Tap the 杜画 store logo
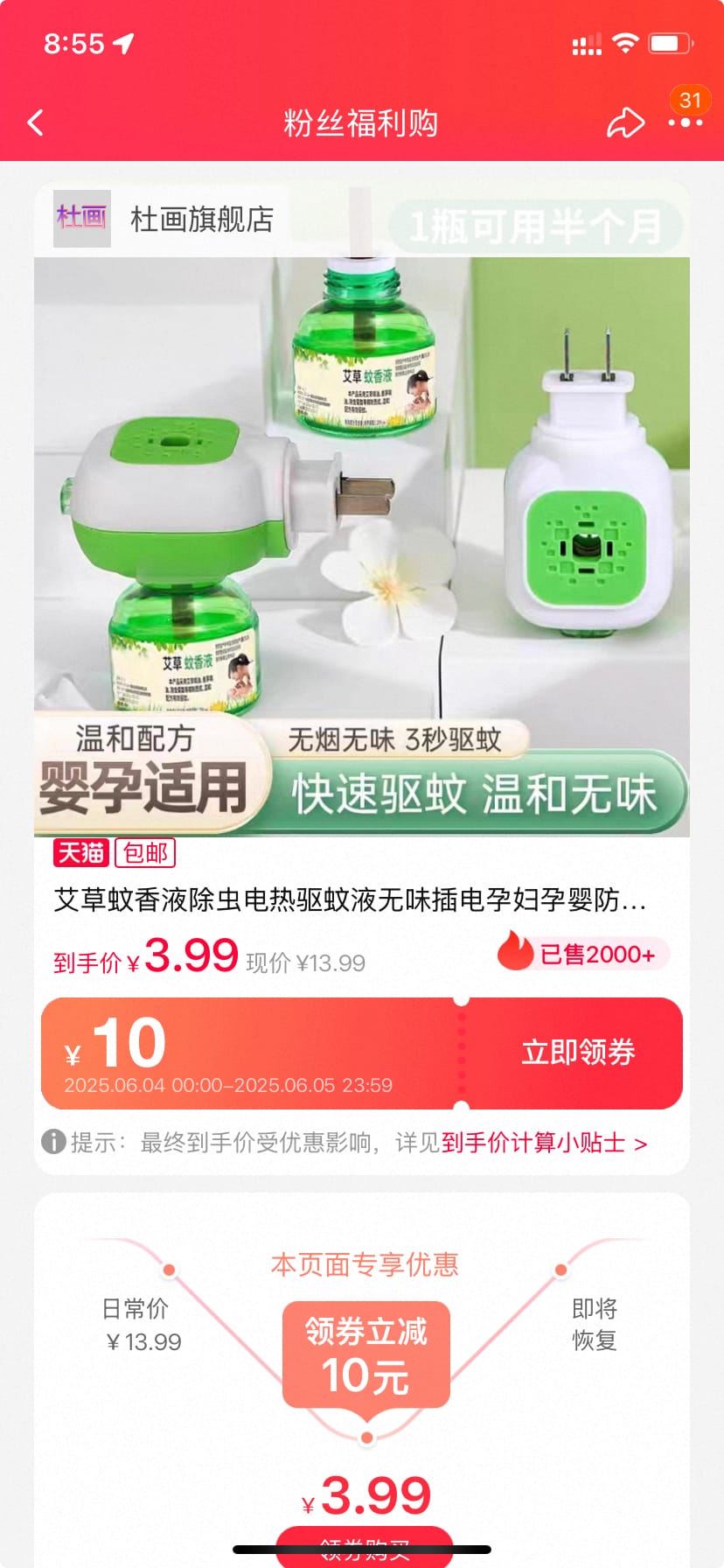 [x=80, y=220]
